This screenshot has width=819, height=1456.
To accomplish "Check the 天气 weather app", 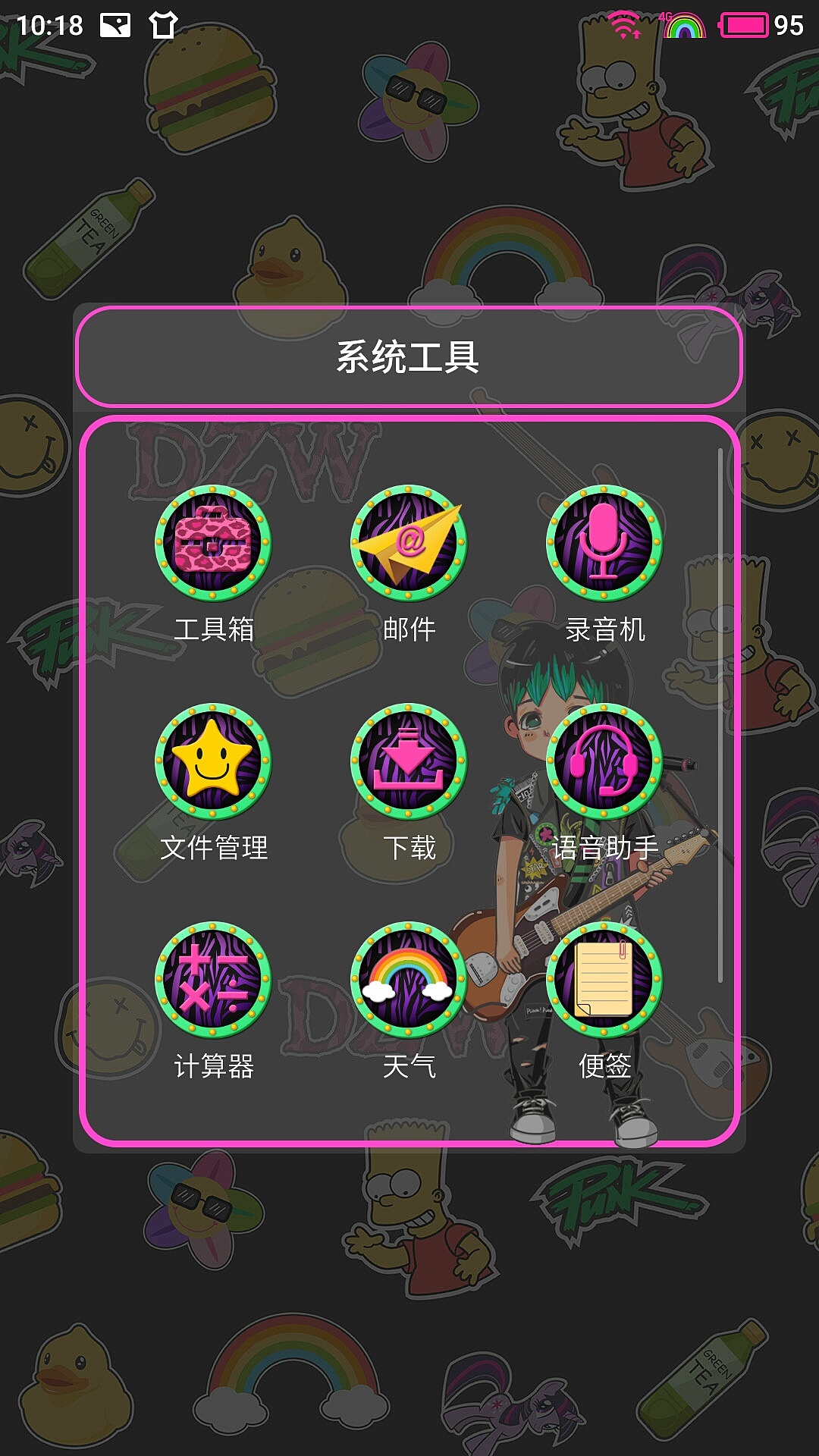I will (409, 981).
